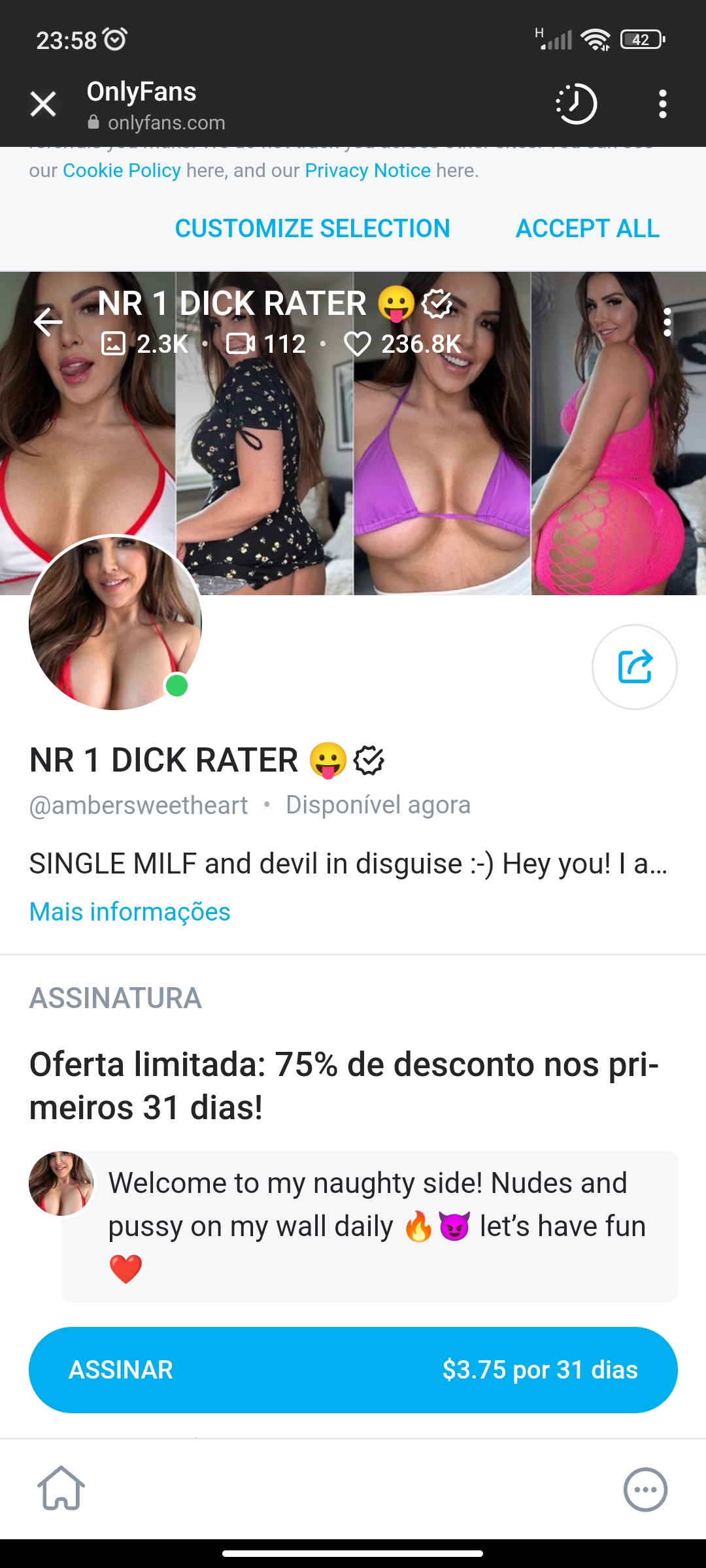The image size is (706, 1568).
Task: Tap Customize Selection for cookies
Action: pos(312,229)
